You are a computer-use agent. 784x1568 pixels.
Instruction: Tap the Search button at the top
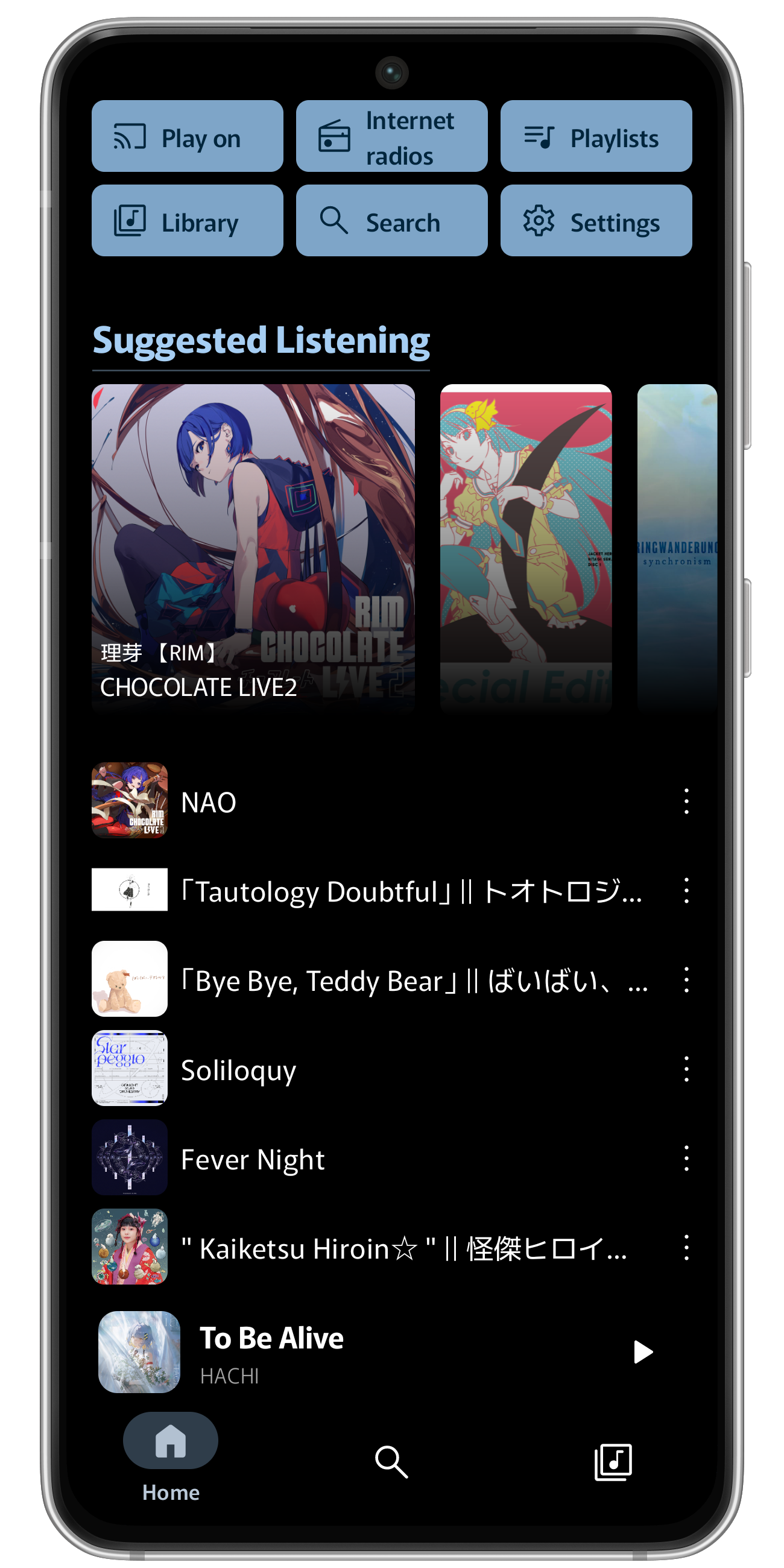tap(391, 221)
